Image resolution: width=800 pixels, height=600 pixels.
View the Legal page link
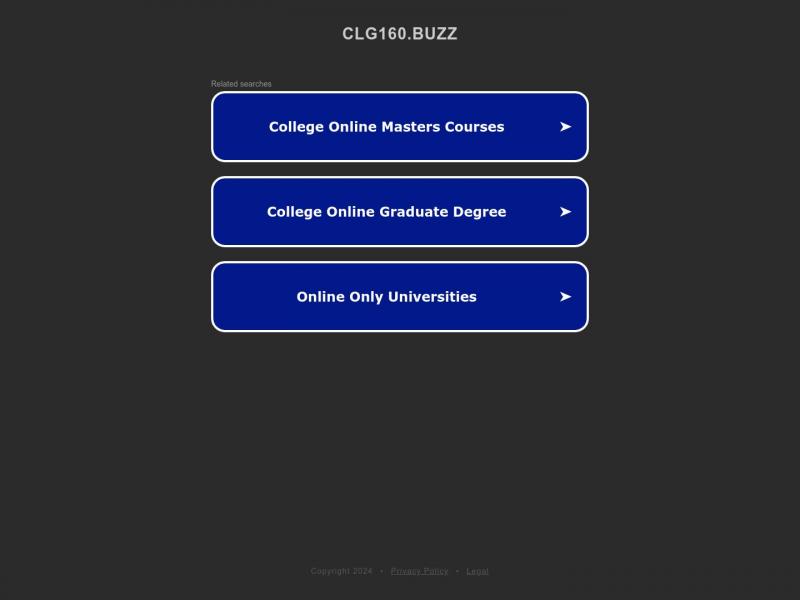[x=477, y=571]
